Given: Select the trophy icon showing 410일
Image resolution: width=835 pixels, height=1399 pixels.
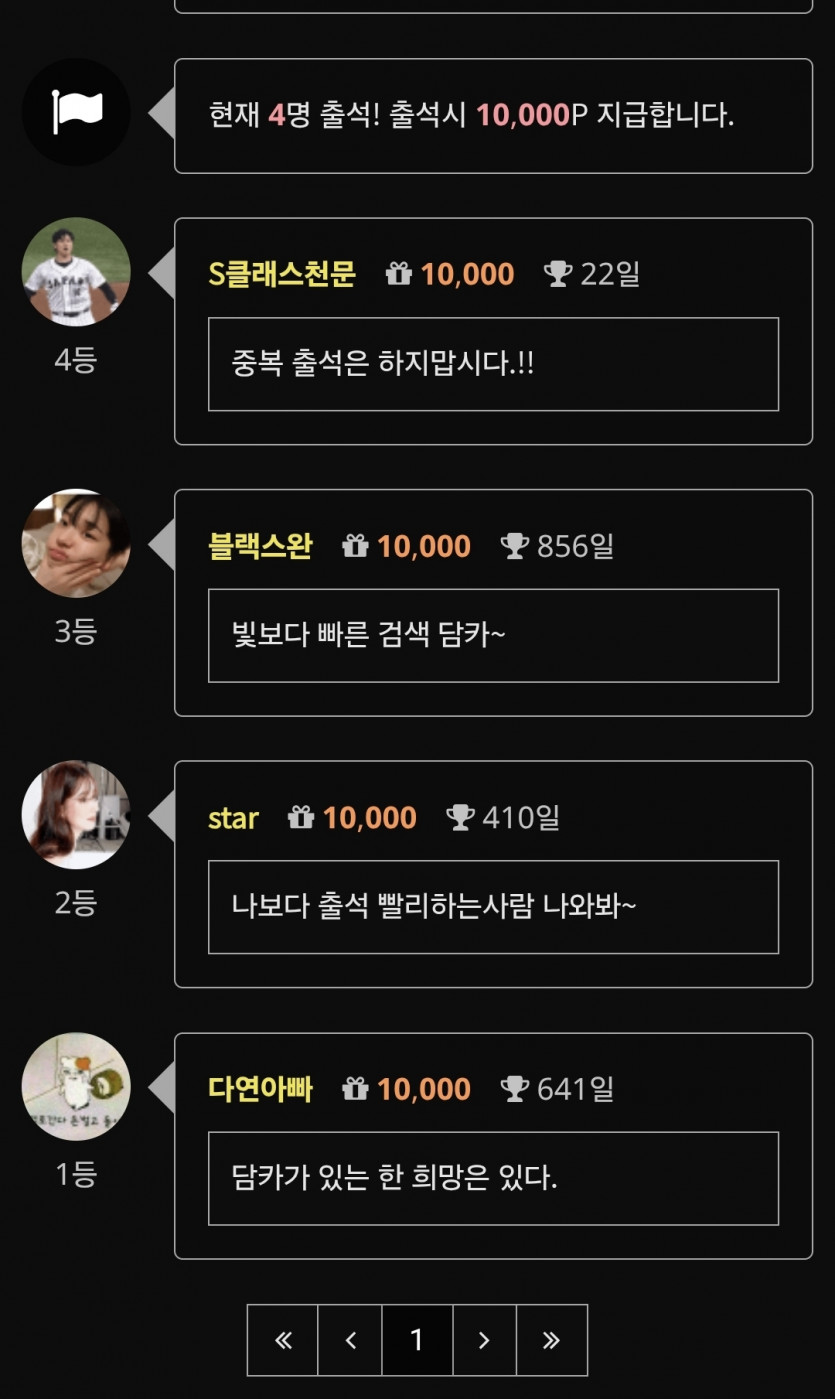Looking at the screenshot, I should [460, 817].
